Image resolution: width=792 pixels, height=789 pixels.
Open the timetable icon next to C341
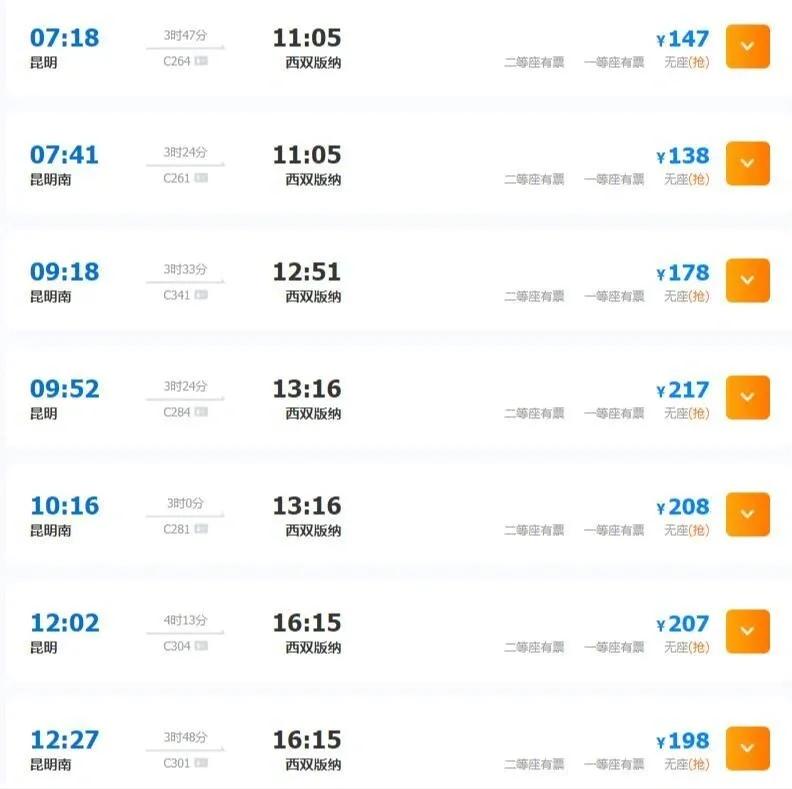tap(201, 296)
